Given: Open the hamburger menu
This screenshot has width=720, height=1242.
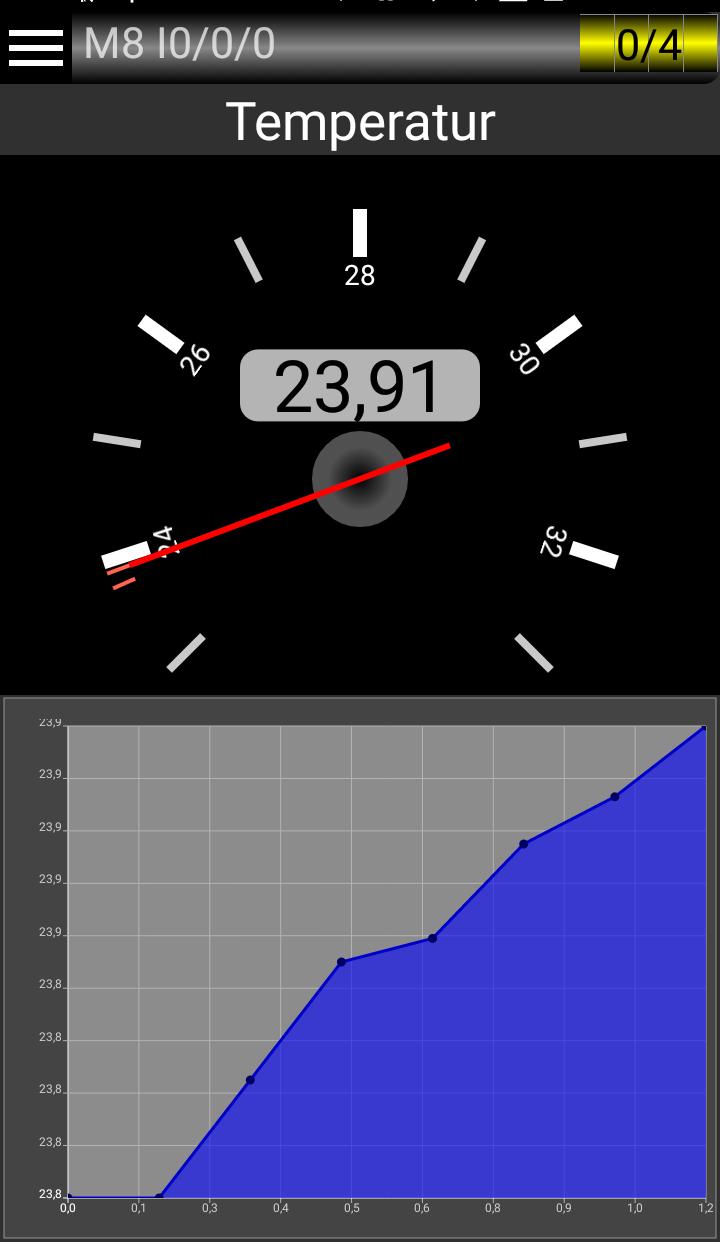Looking at the screenshot, I should click(x=36, y=46).
